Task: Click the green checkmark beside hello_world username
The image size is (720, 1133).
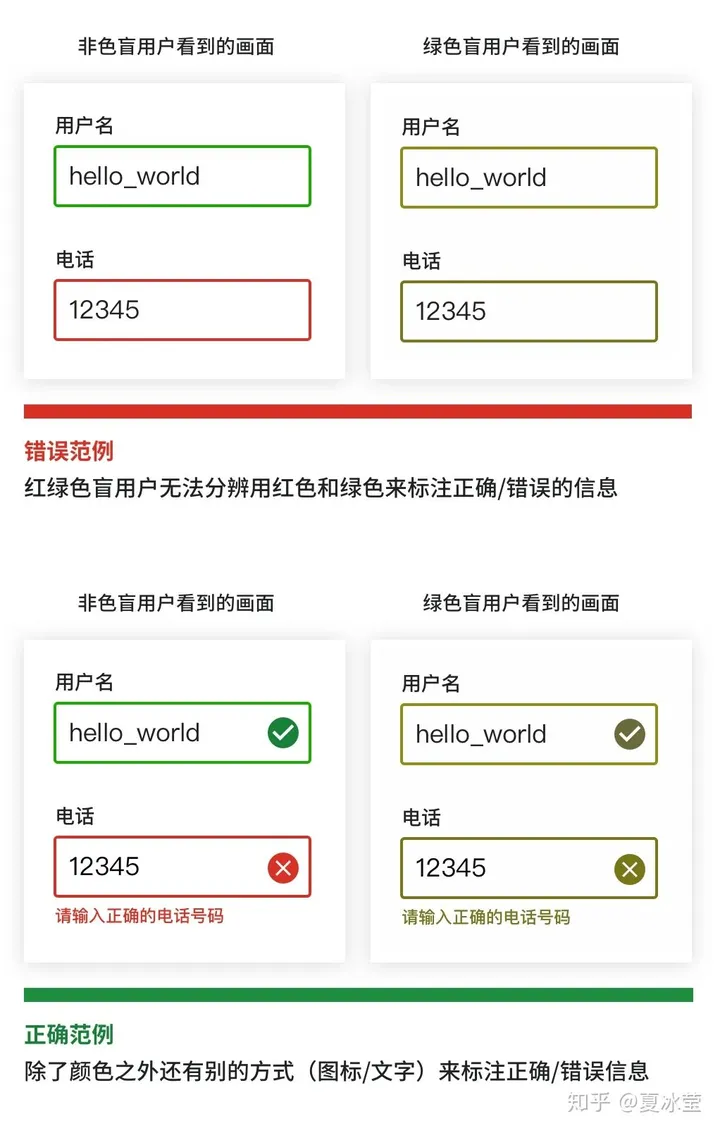Action: [x=282, y=733]
